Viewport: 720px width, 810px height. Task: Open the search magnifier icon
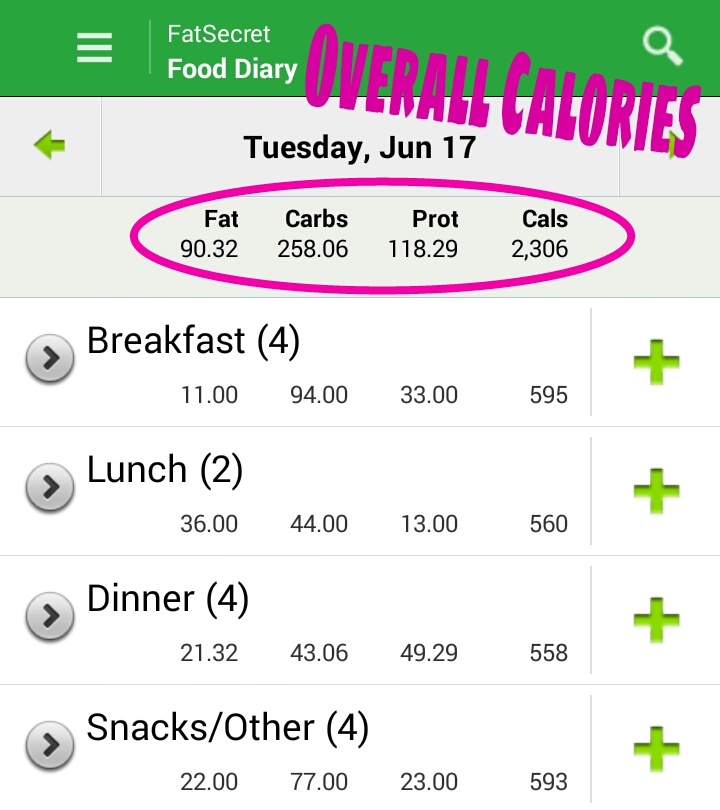point(662,46)
